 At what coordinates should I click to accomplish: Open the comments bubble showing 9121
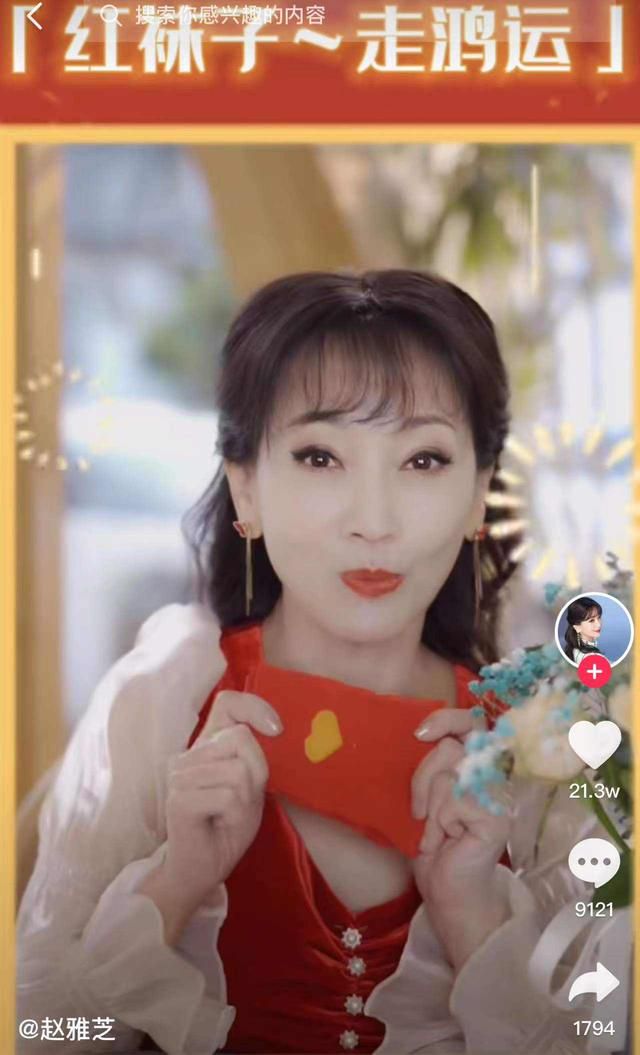click(594, 863)
